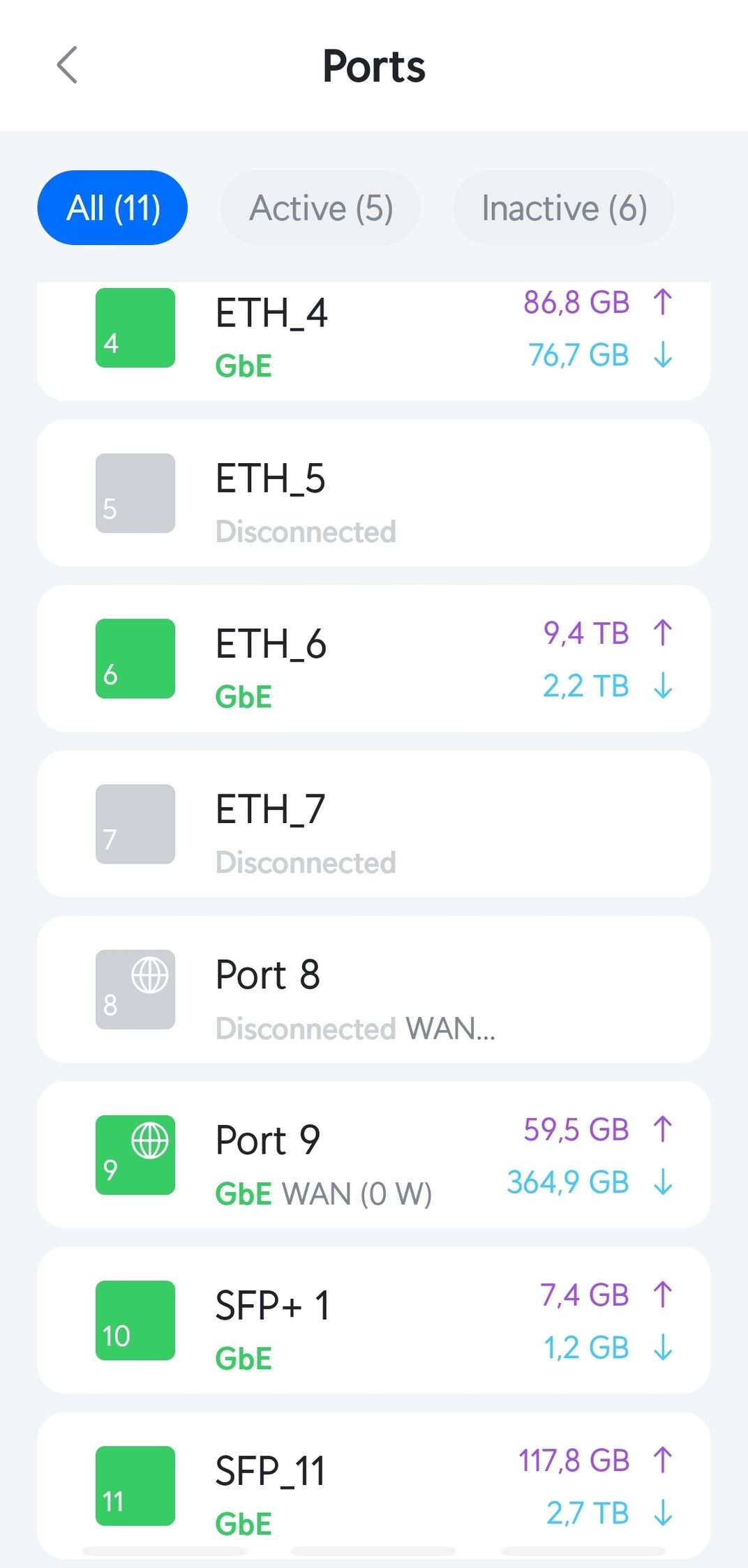Open the SFP+ 1 port

coord(373,1320)
